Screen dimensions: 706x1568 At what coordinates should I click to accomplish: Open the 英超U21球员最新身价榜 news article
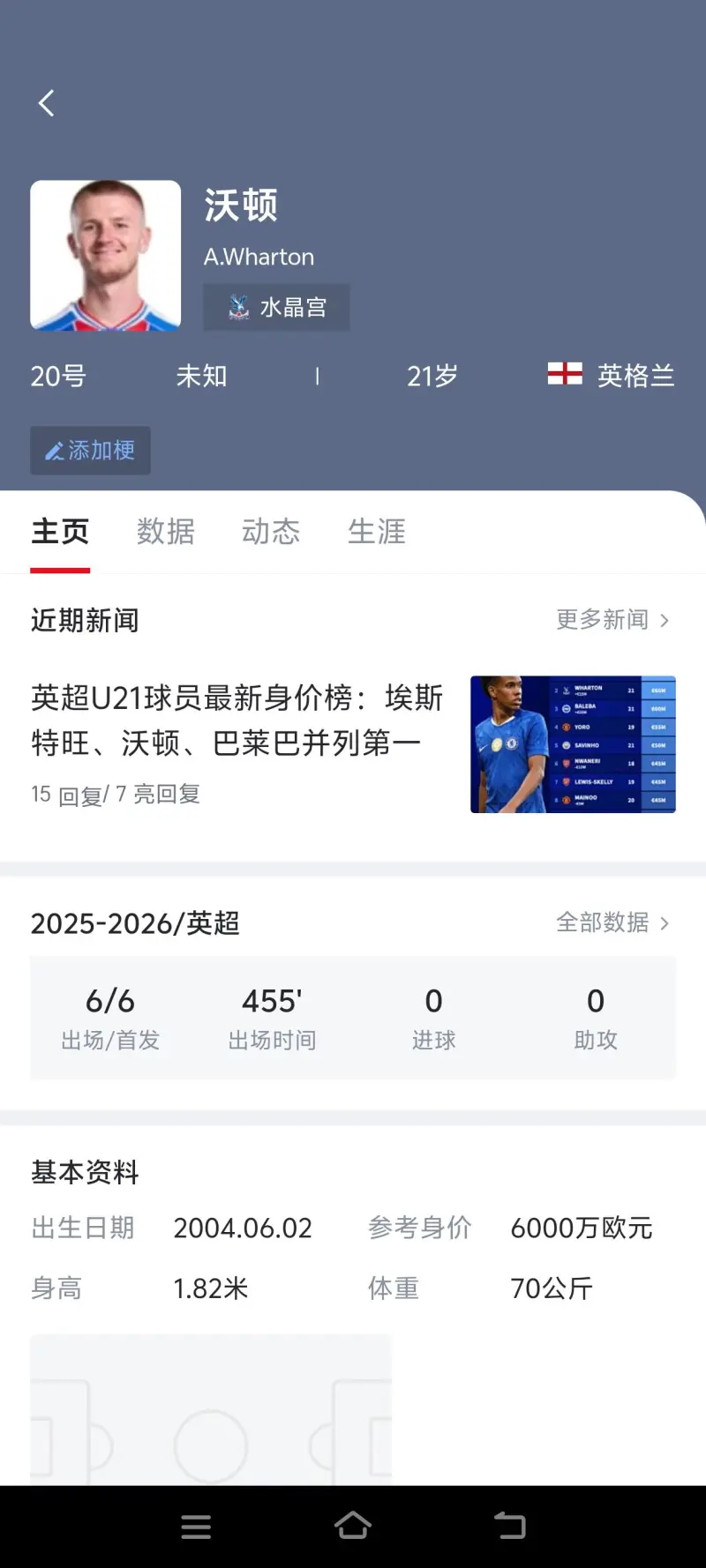pos(238,721)
